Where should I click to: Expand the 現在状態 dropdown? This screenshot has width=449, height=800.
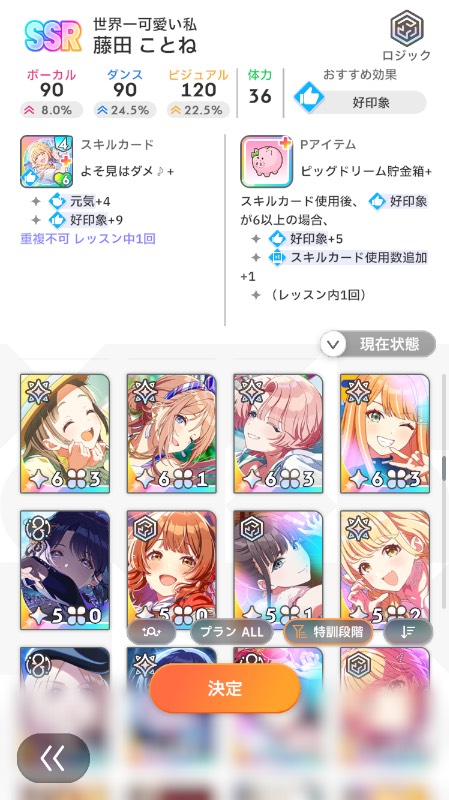point(378,344)
